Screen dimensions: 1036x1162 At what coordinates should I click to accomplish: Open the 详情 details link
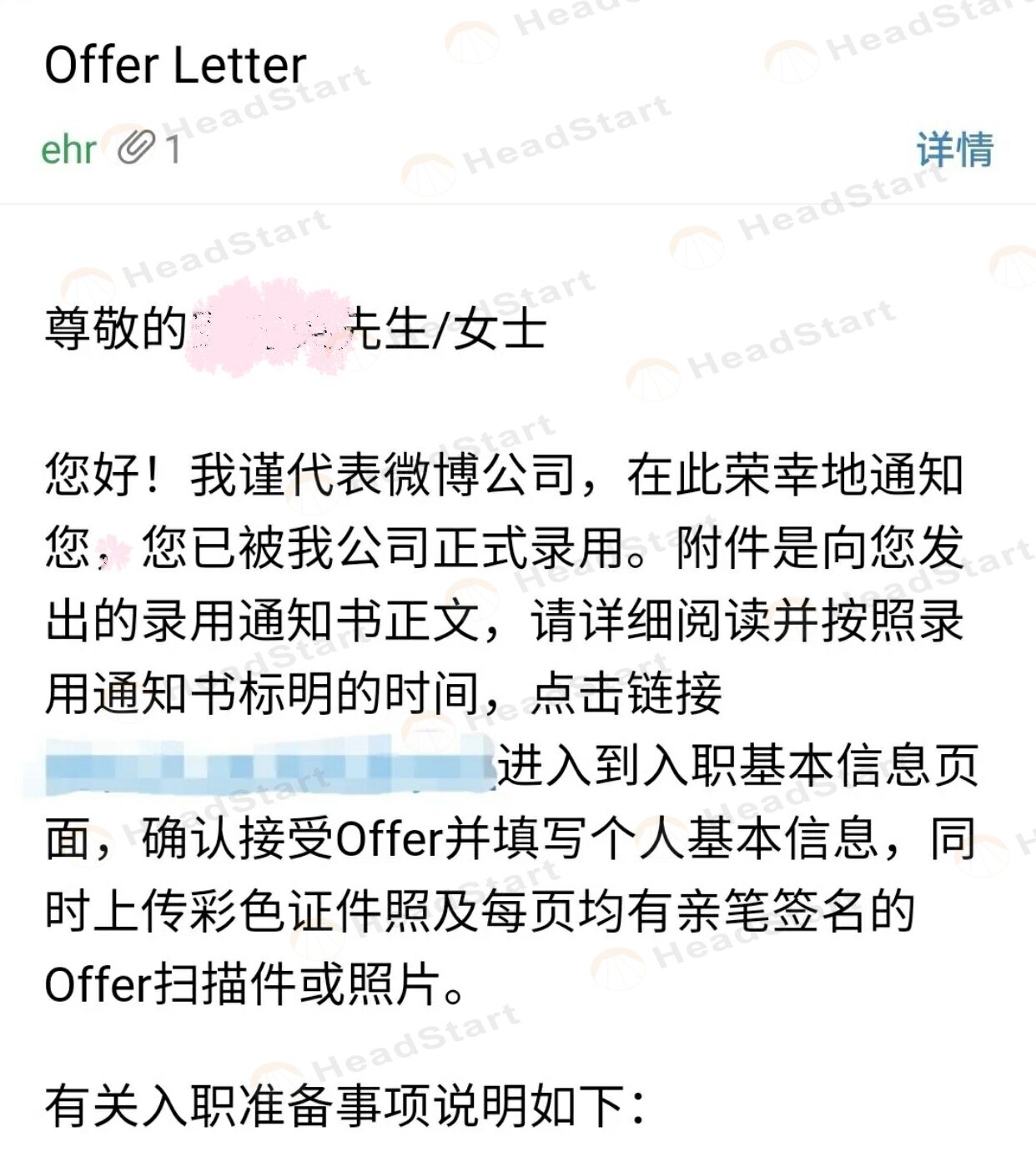pos(954,150)
